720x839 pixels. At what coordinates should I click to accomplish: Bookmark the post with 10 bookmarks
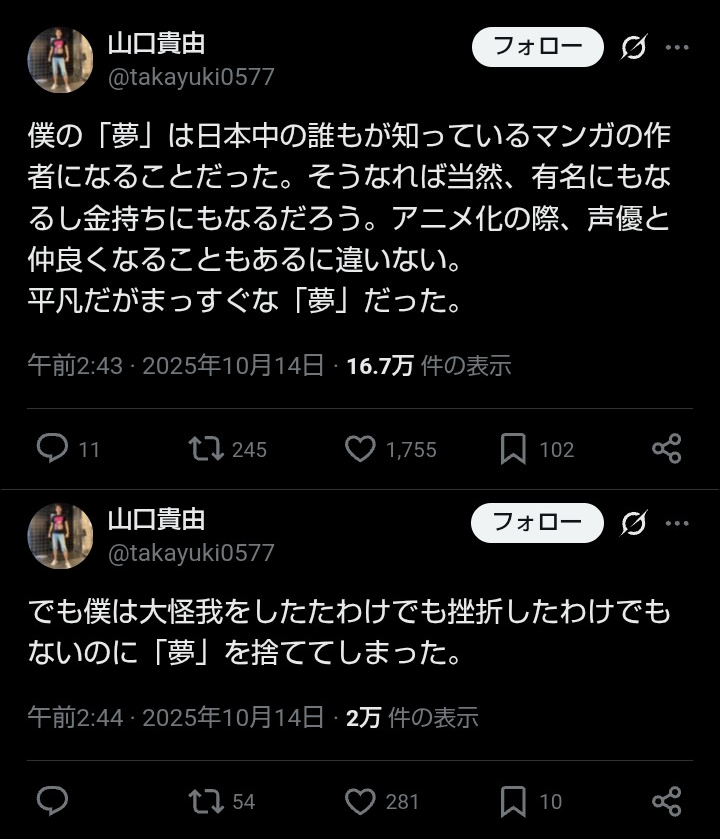click(x=513, y=800)
